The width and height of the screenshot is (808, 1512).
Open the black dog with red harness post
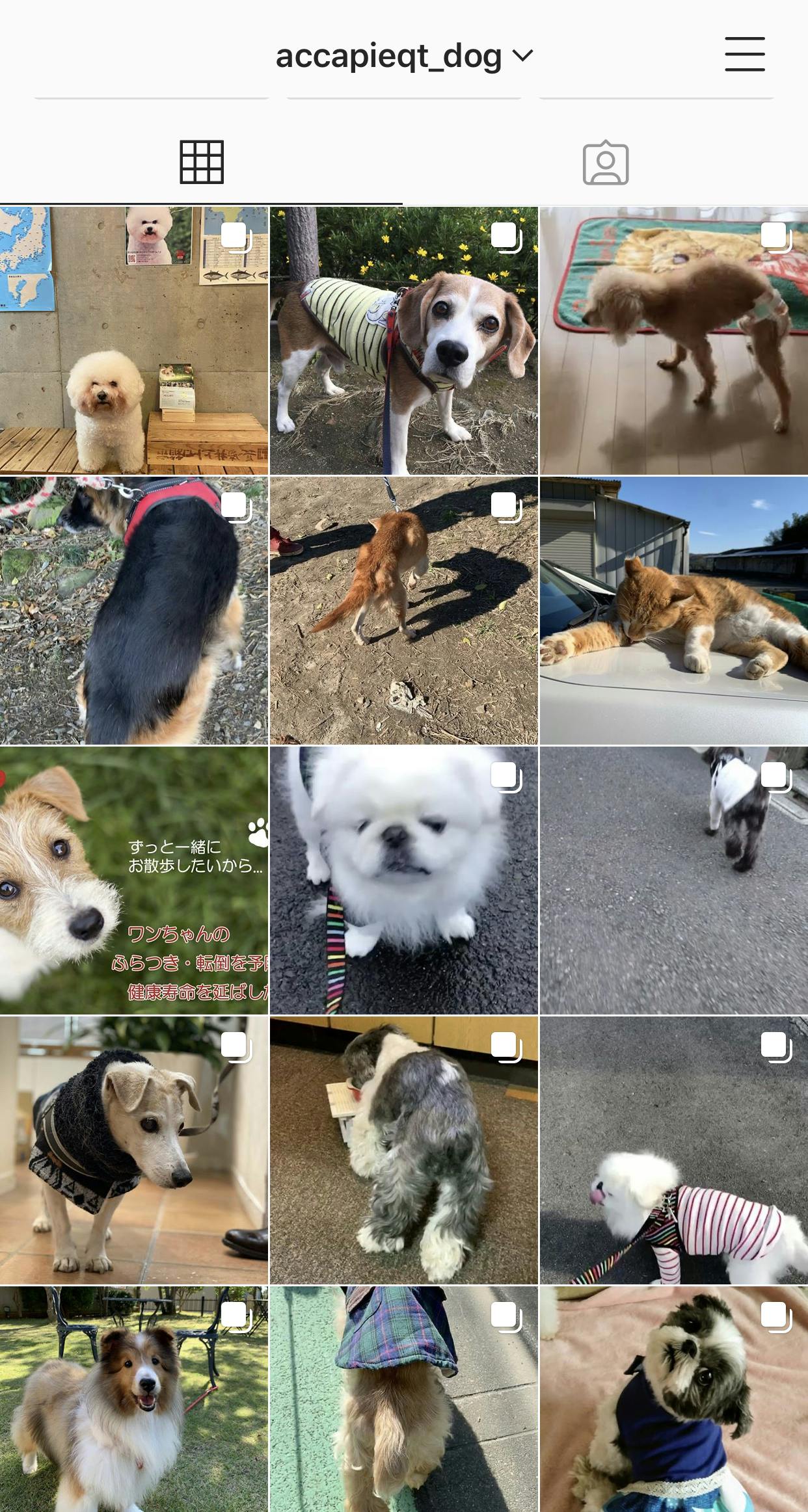133,610
